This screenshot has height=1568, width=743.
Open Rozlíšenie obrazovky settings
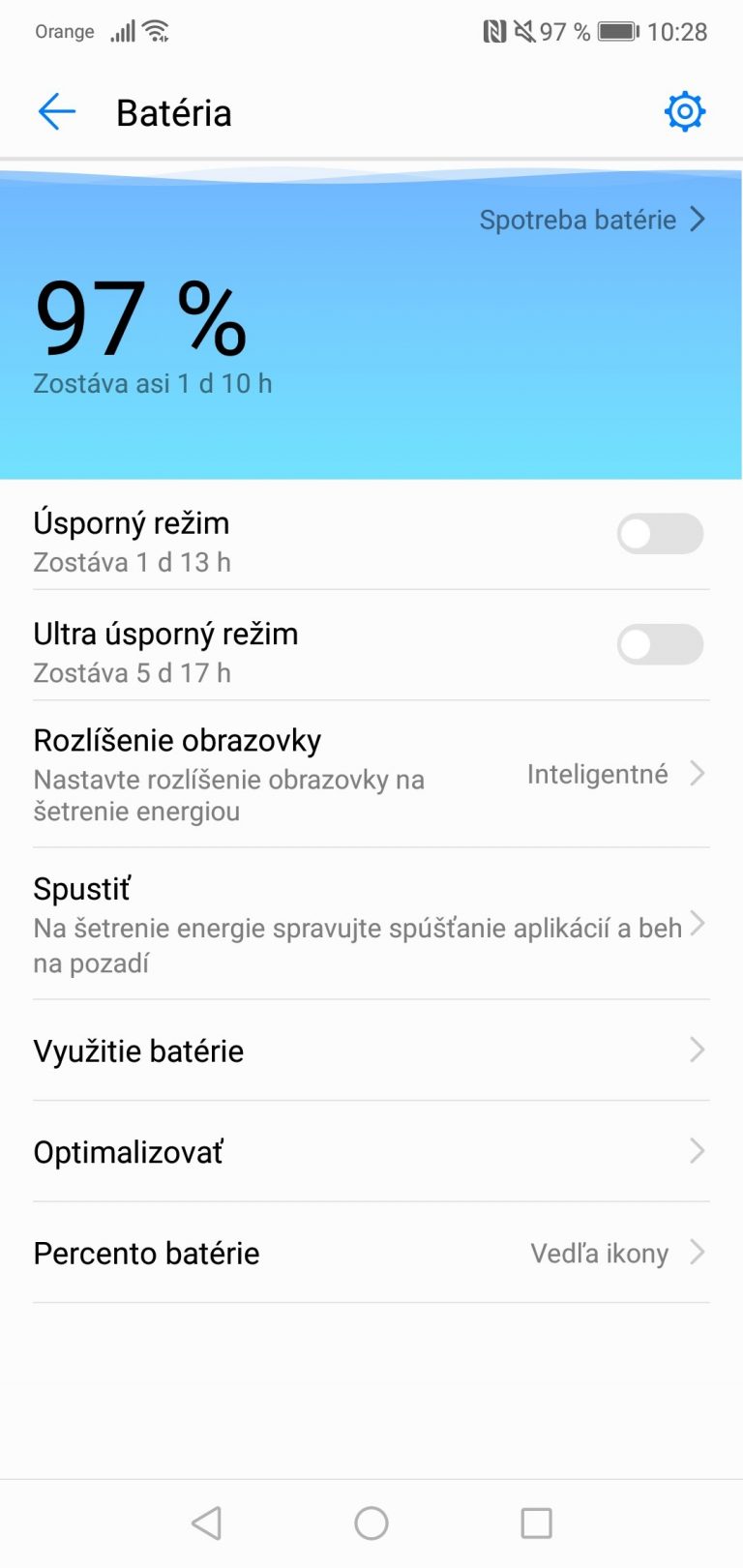tap(371, 774)
